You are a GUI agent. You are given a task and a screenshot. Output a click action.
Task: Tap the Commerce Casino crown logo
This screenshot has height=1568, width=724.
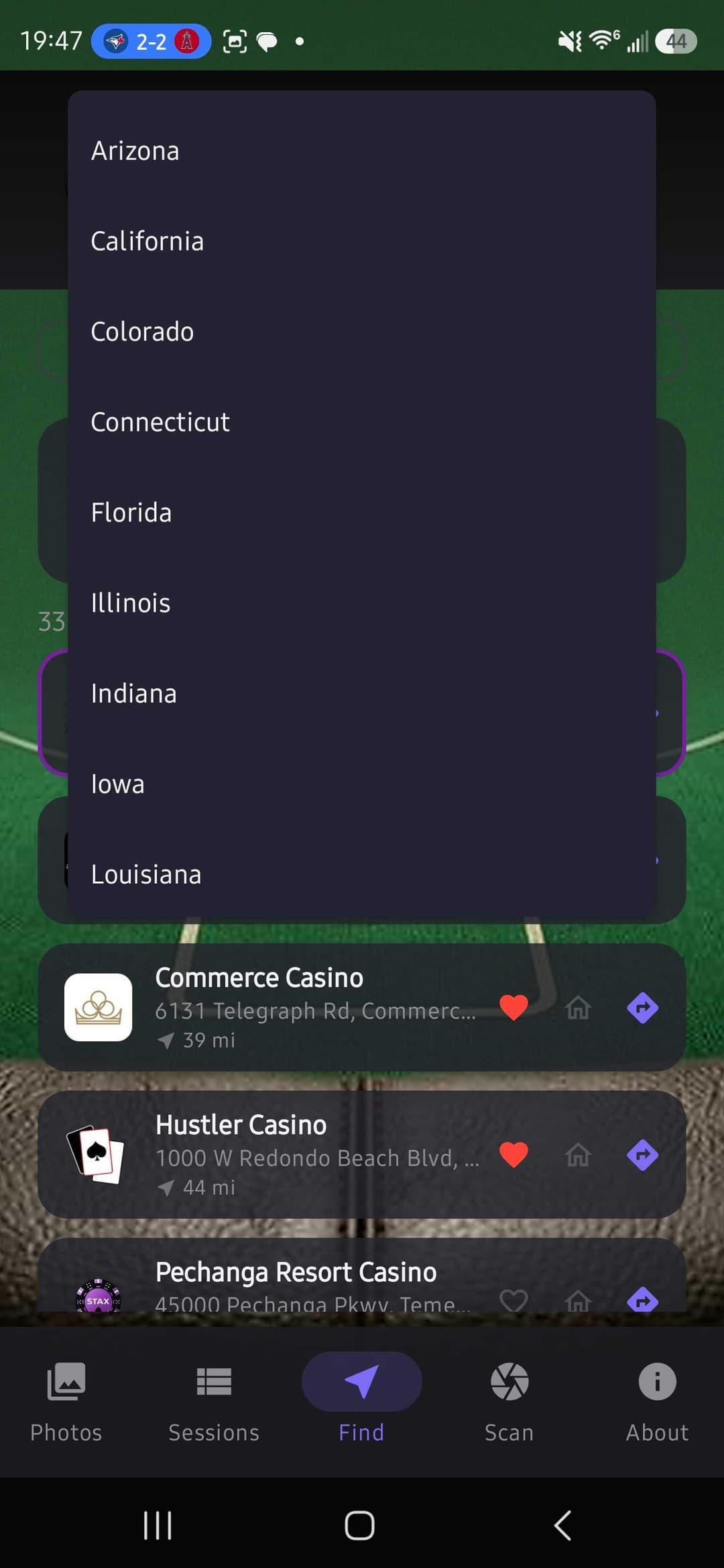97,1008
